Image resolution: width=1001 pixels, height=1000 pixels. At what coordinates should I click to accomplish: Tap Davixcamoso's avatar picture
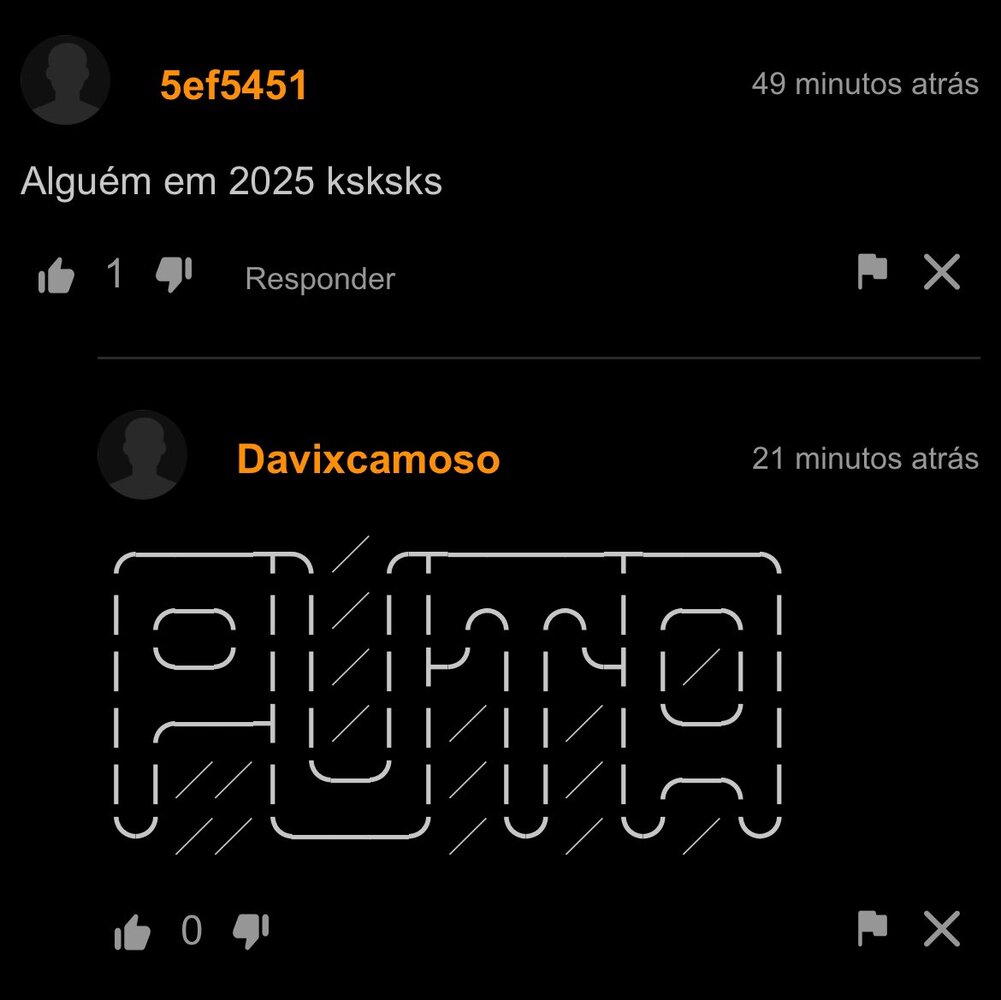click(142, 454)
